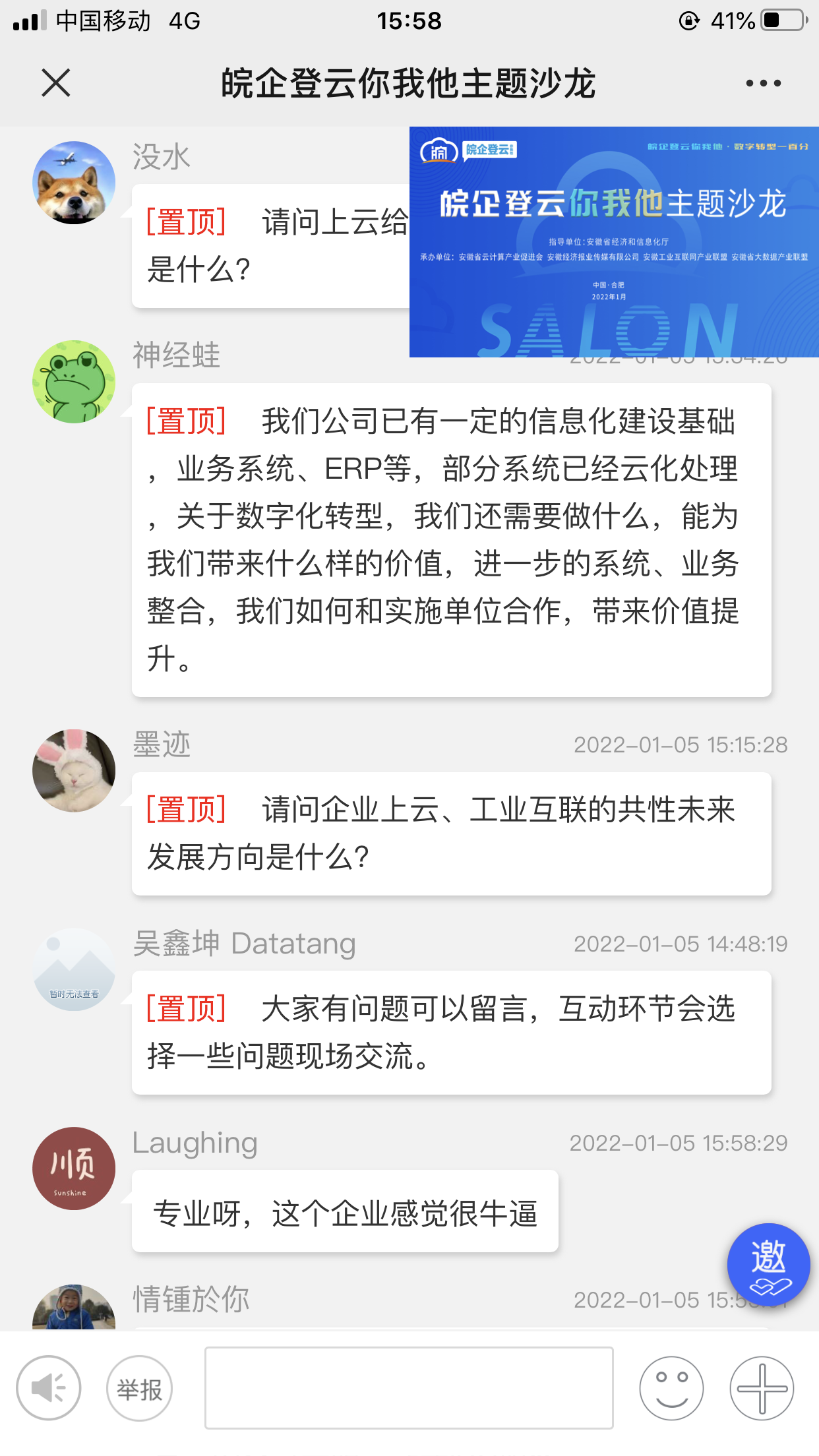The height and width of the screenshot is (1456, 819).
Task: Open Laughing's 顺 avatar
Action: 74,1167
